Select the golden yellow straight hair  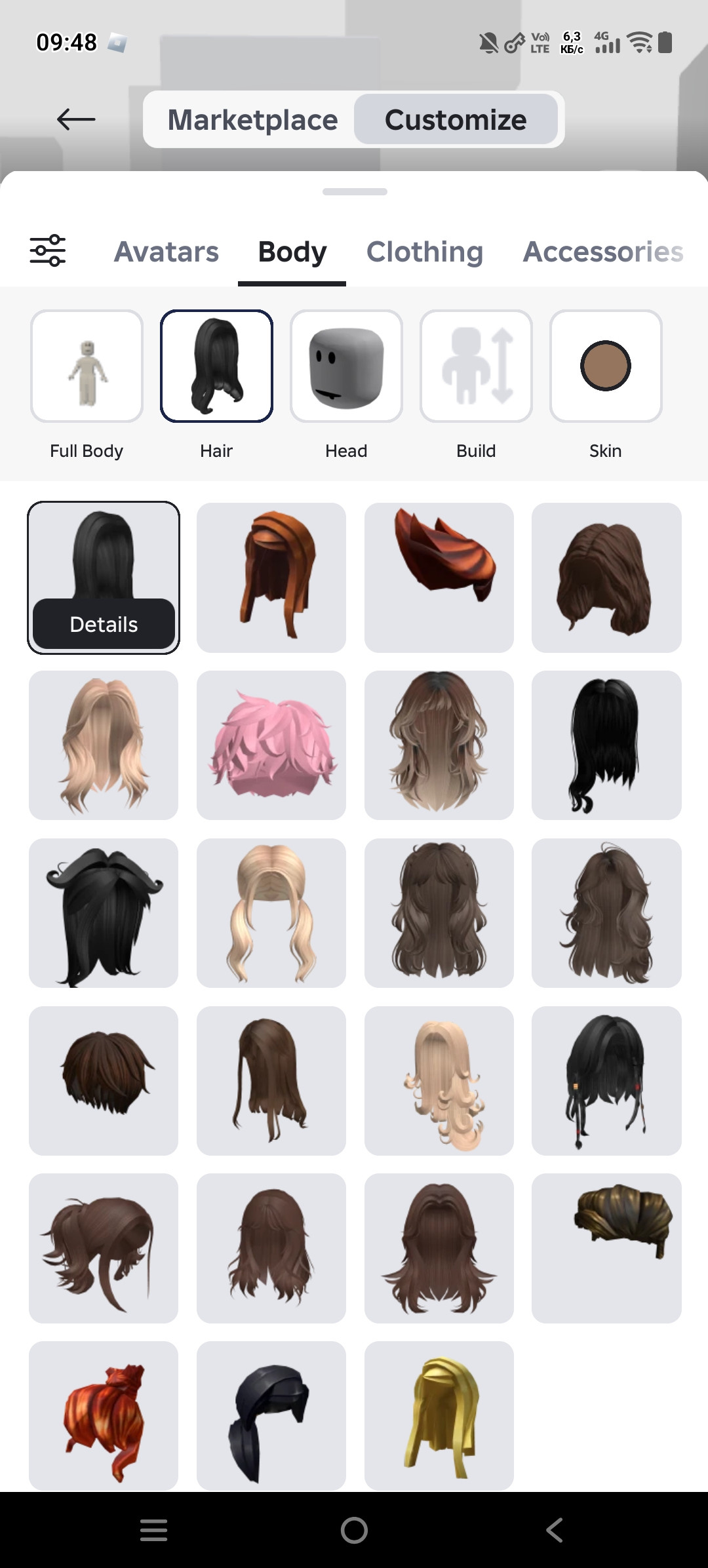[439, 1415]
